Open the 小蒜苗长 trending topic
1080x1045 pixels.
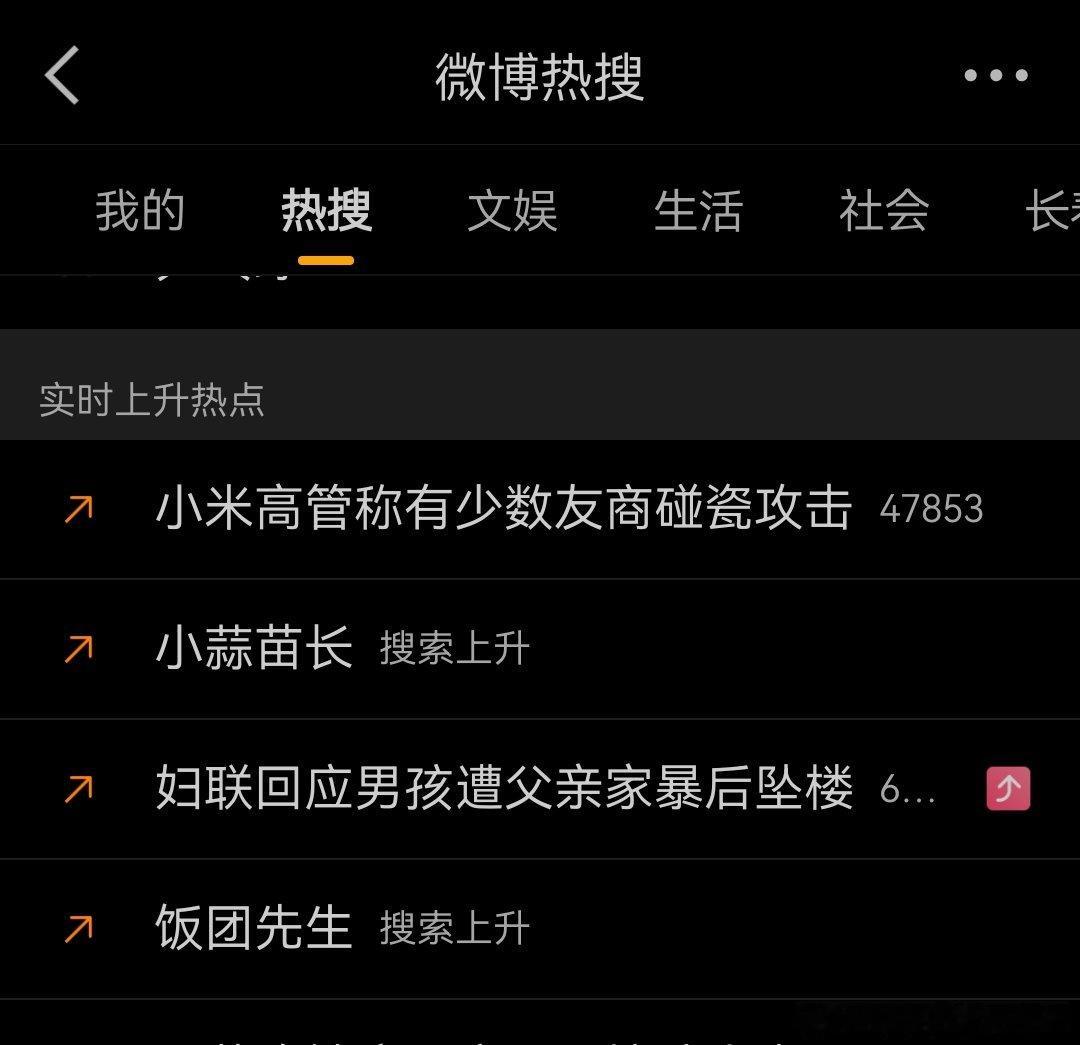tap(254, 649)
